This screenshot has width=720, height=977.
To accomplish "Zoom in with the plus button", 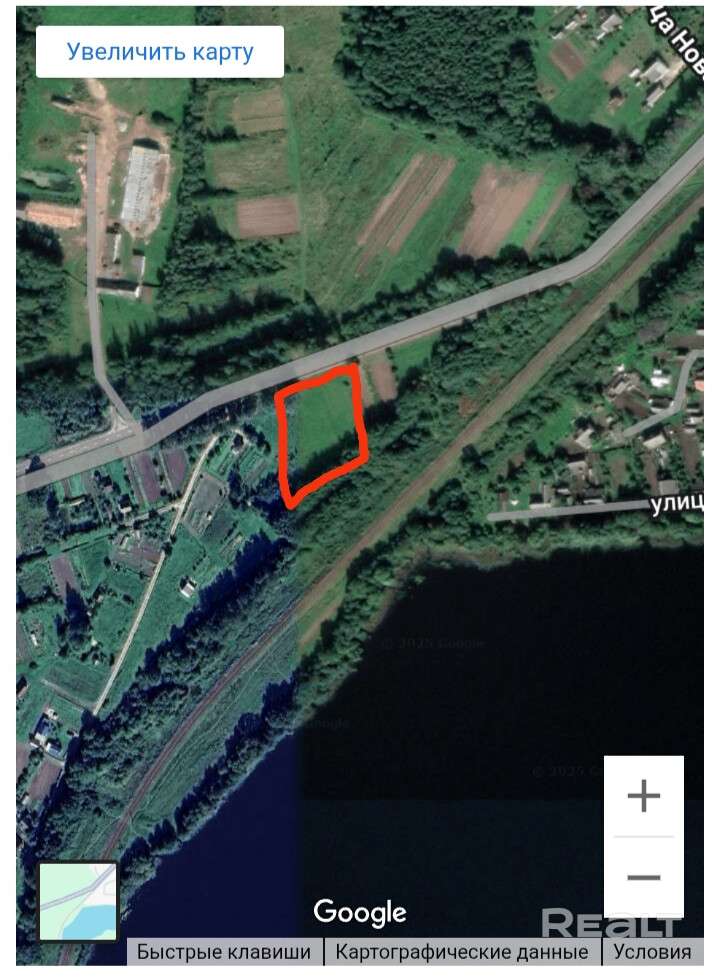I will point(643,796).
